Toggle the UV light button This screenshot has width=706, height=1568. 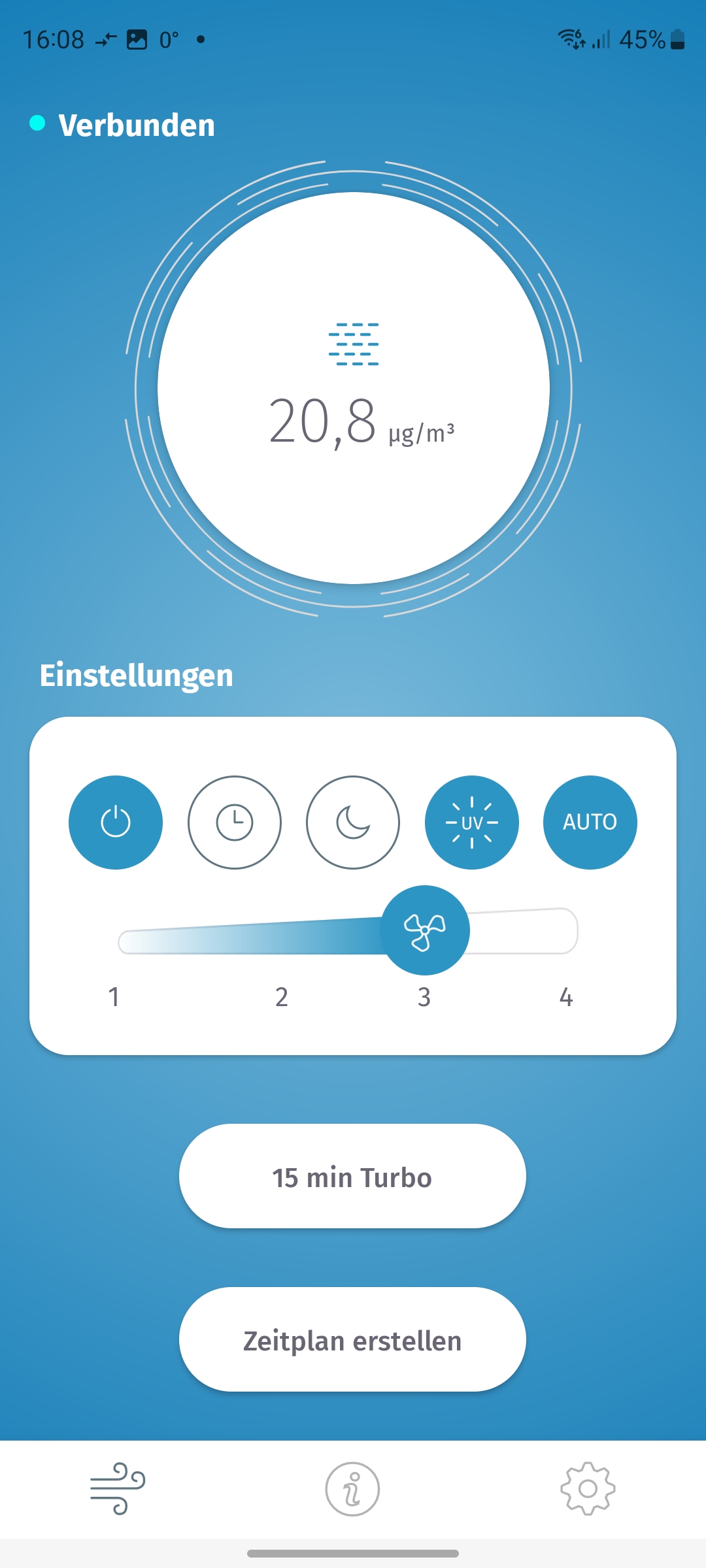click(x=471, y=822)
